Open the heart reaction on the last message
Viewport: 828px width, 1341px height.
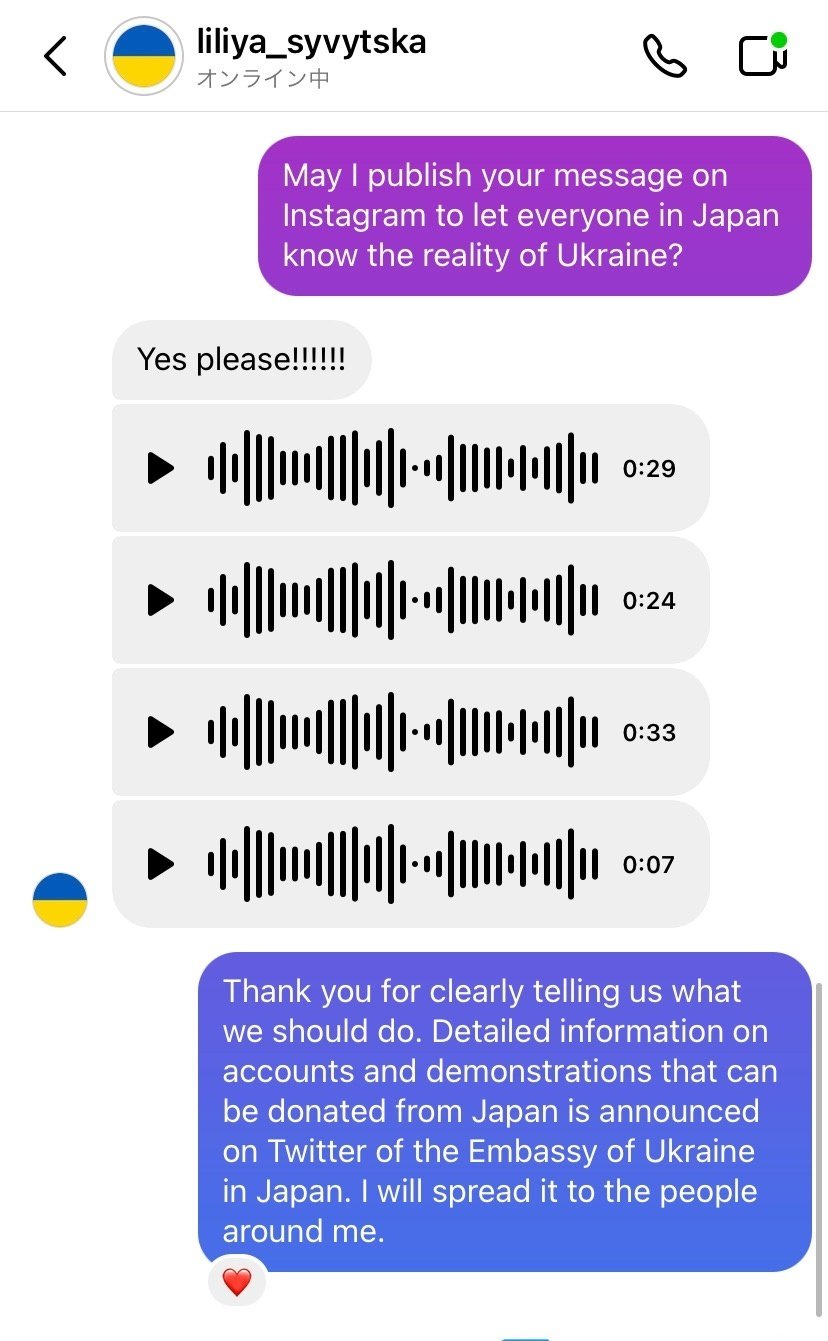click(237, 1282)
